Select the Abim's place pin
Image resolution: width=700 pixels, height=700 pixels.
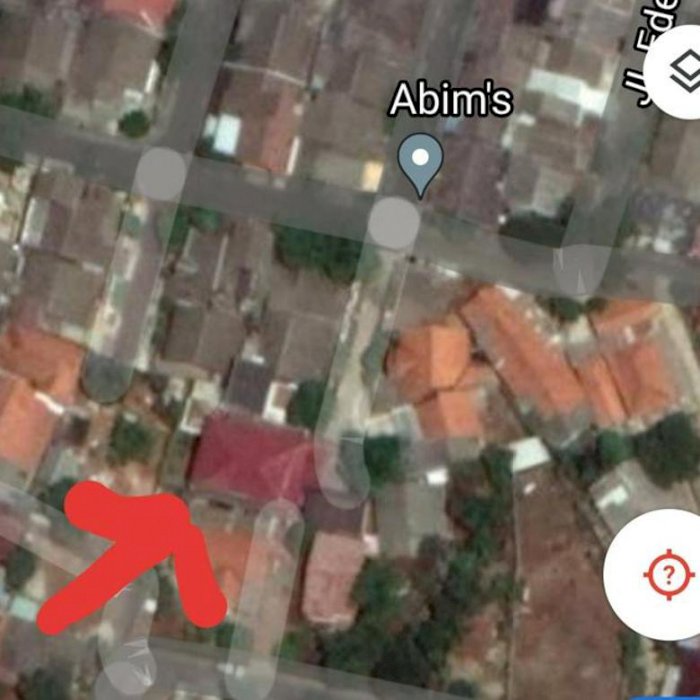point(420,162)
